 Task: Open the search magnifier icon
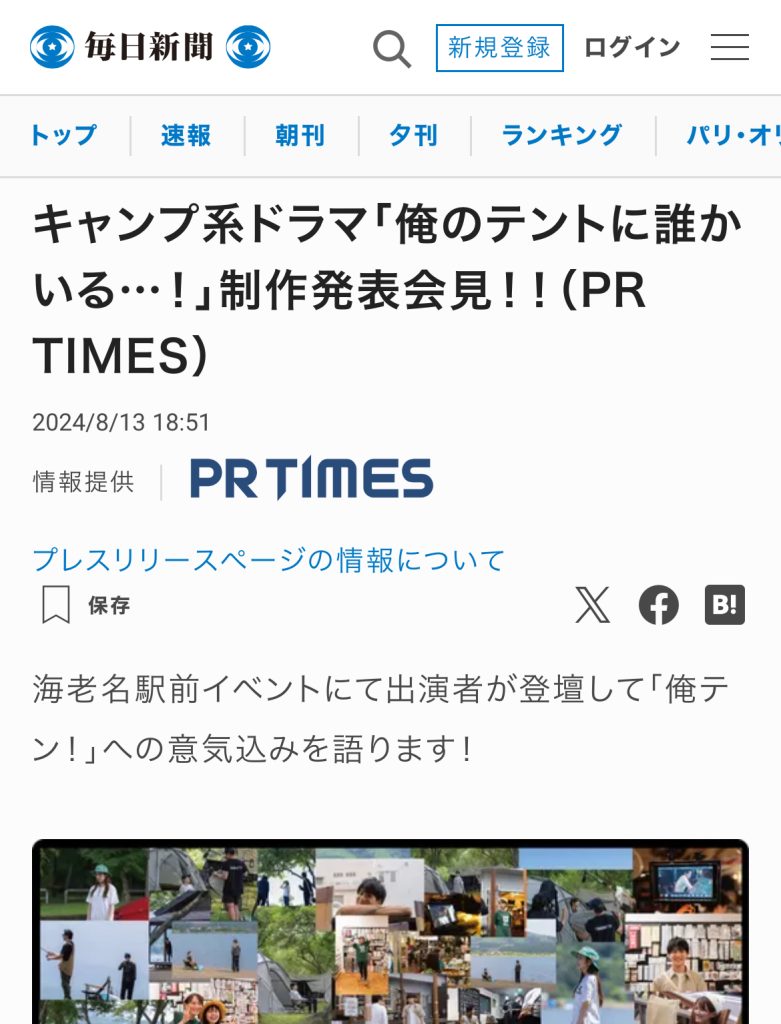pyautogui.click(x=392, y=48)
